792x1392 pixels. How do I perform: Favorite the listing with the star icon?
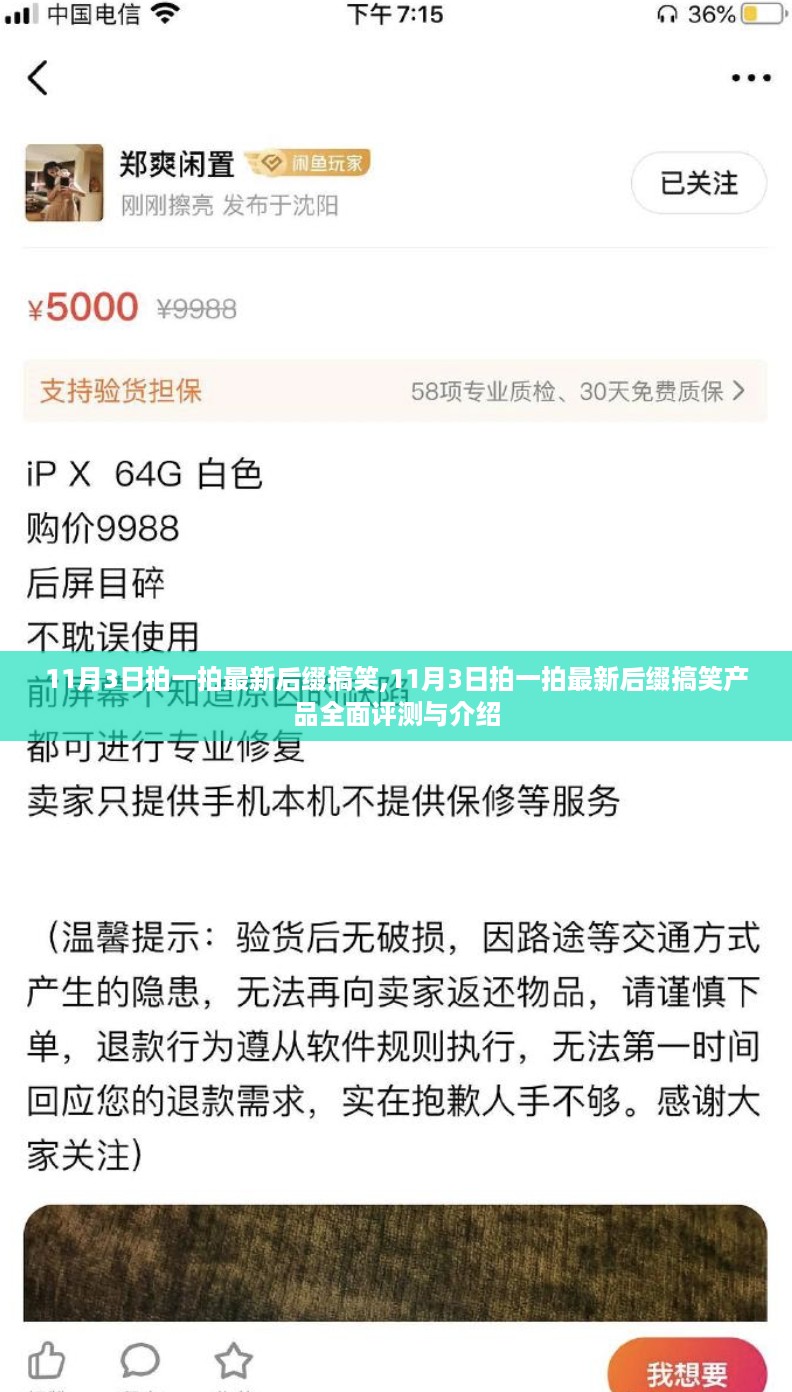233,1361
